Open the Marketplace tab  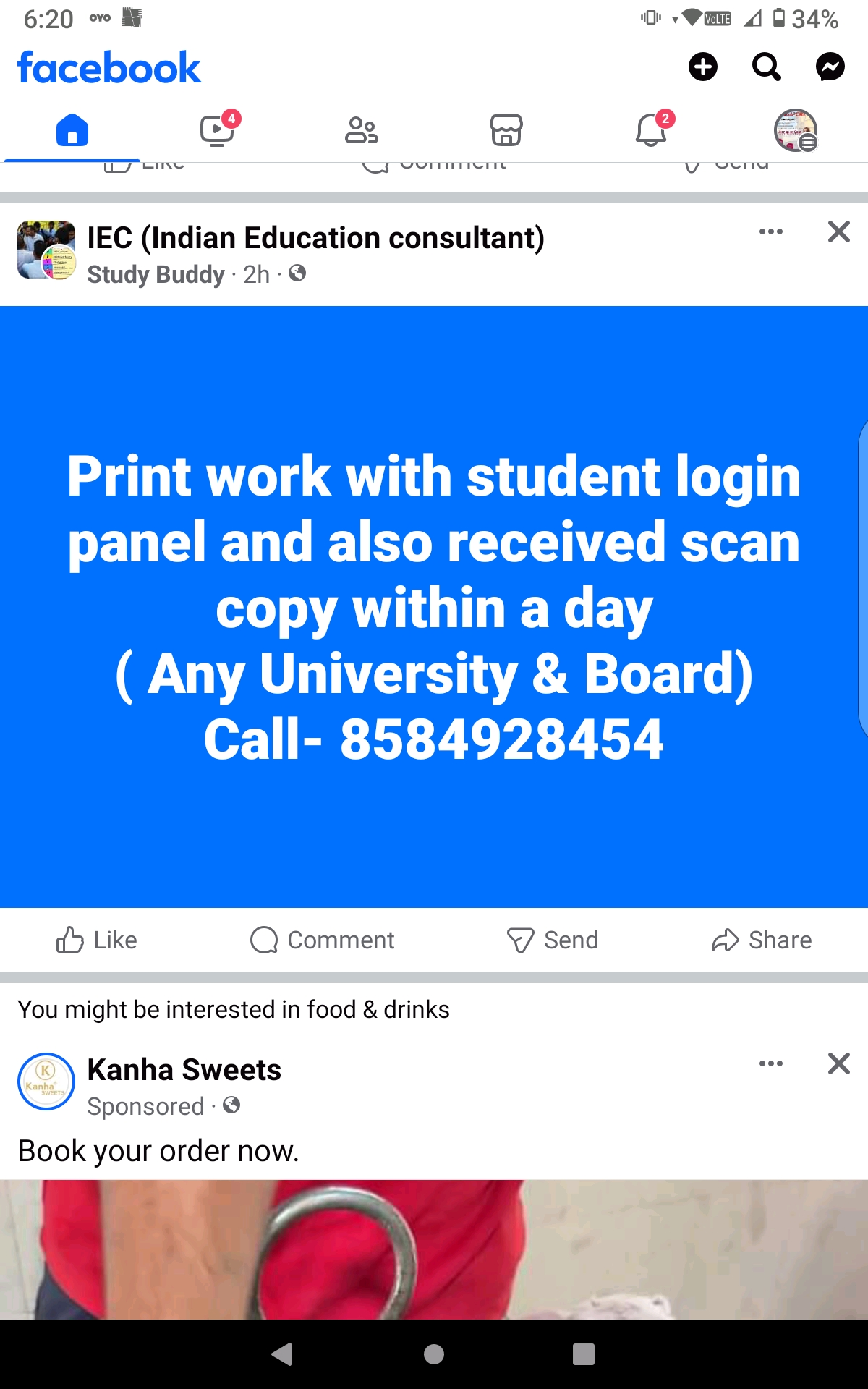506,131
